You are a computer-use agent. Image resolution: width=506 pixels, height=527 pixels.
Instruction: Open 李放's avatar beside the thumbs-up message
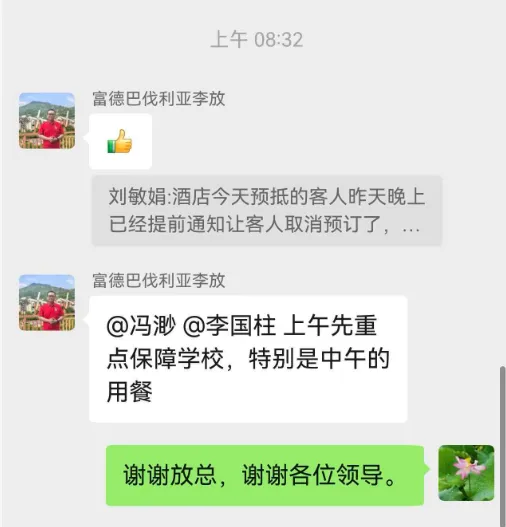pos(47,121)
